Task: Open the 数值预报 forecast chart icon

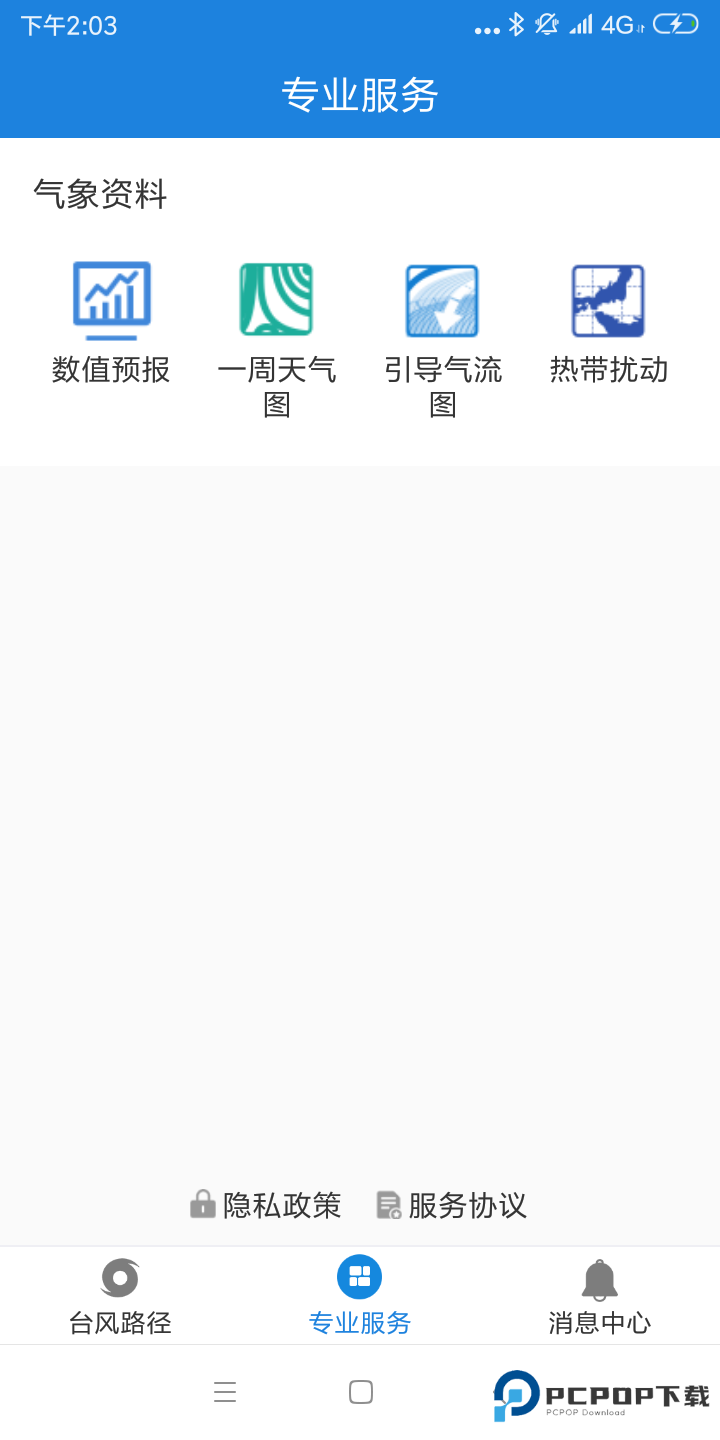Action: coord(110,299)
